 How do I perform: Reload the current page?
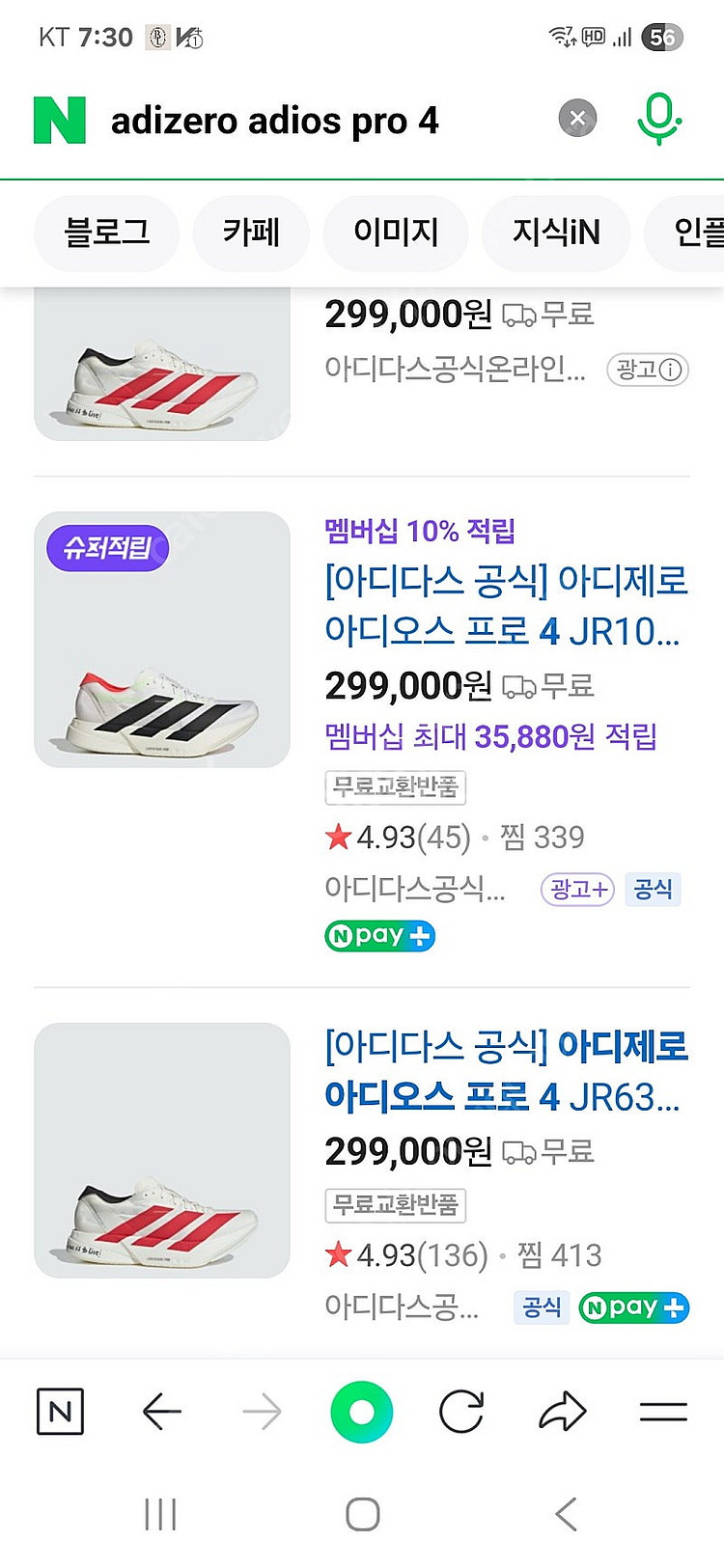point(461,1413)
